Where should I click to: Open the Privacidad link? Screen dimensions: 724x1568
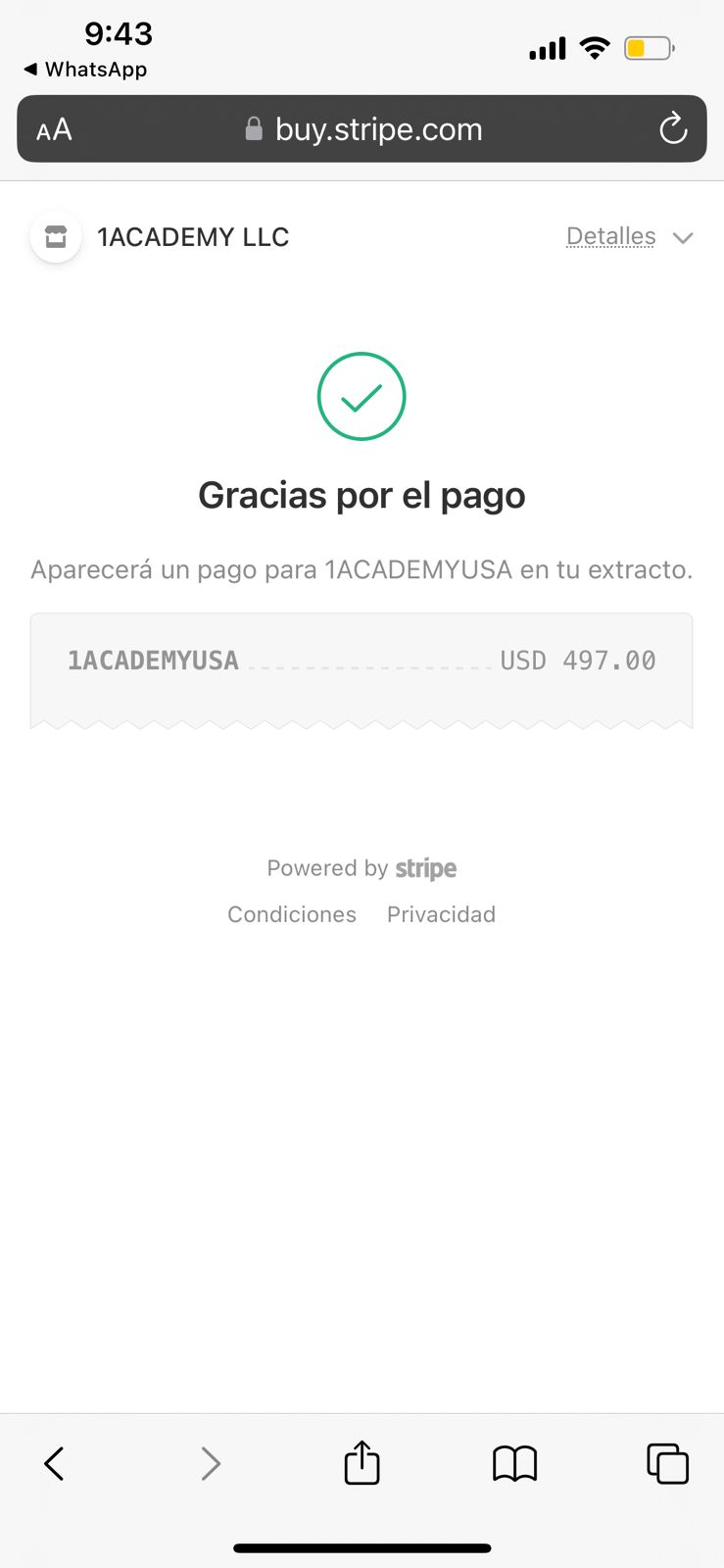coord(441,914)
